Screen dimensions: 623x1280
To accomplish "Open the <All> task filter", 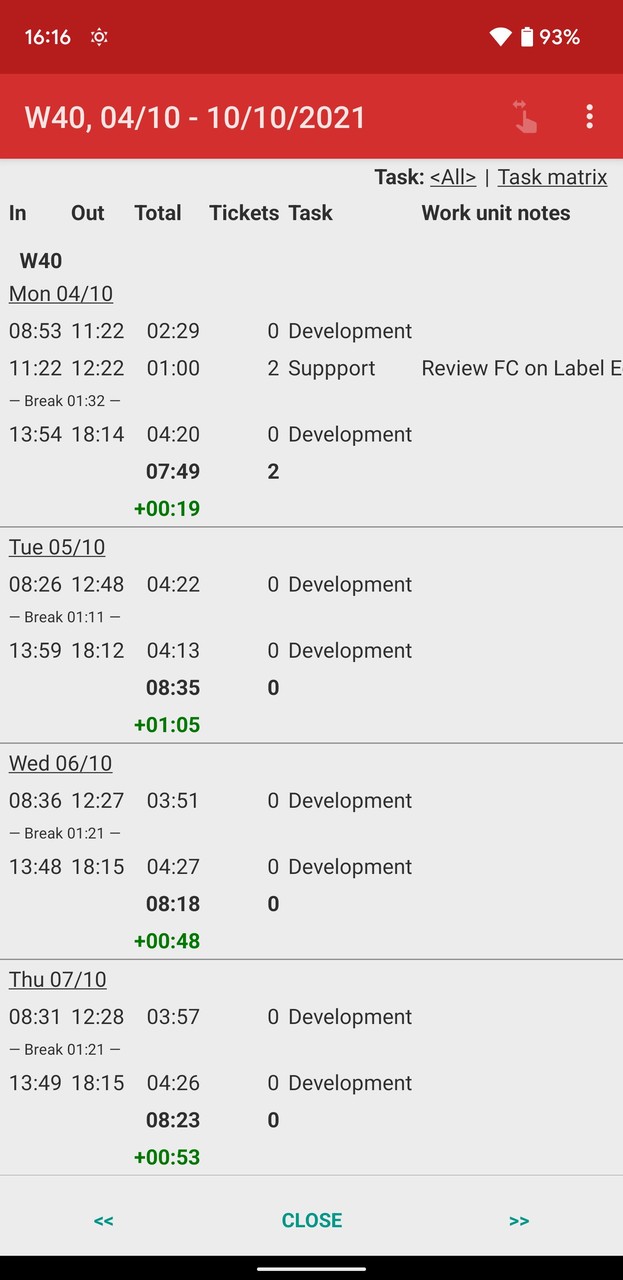I will point(452,177).
